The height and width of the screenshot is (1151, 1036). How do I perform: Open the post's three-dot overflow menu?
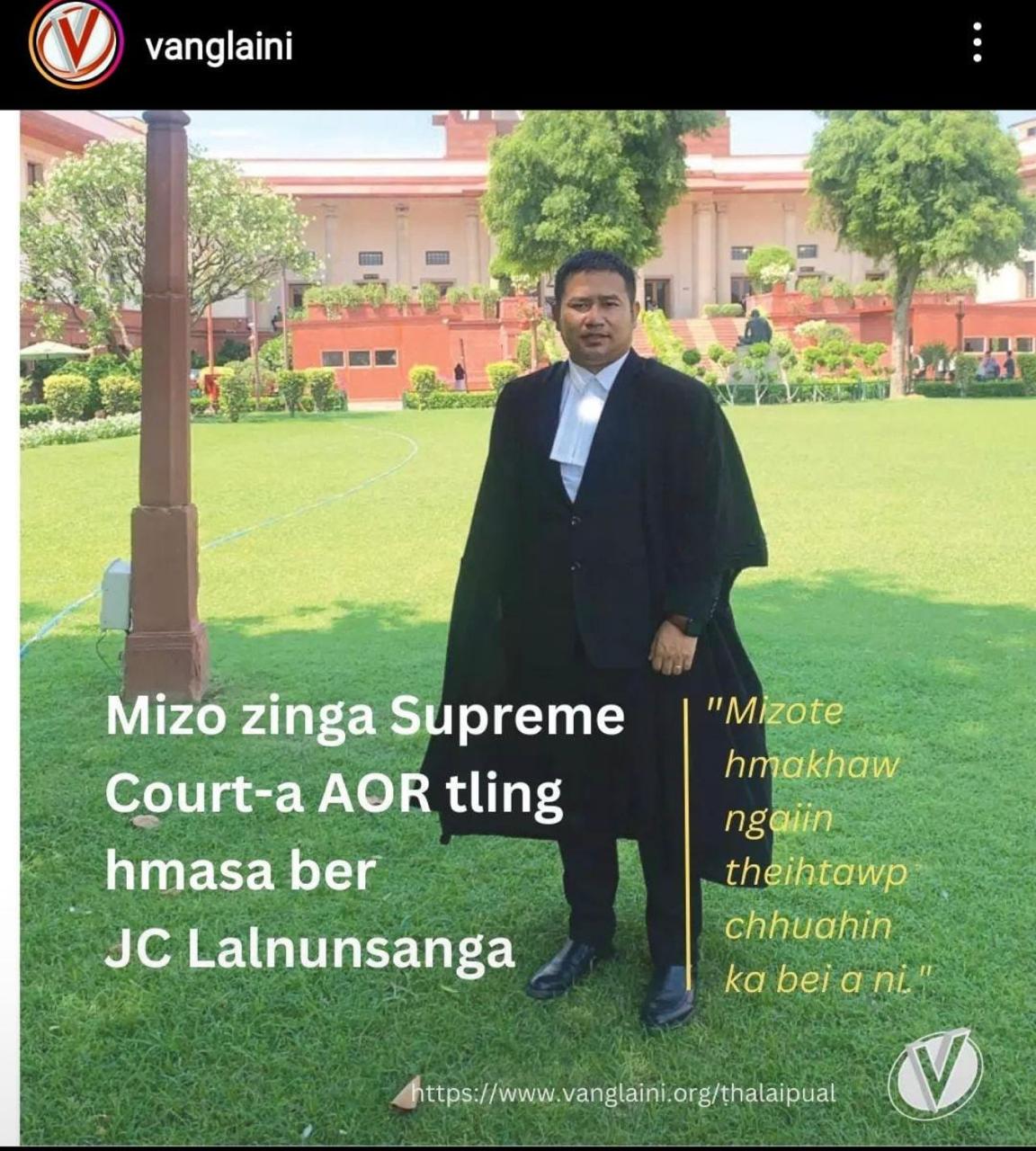pos(977,43)
